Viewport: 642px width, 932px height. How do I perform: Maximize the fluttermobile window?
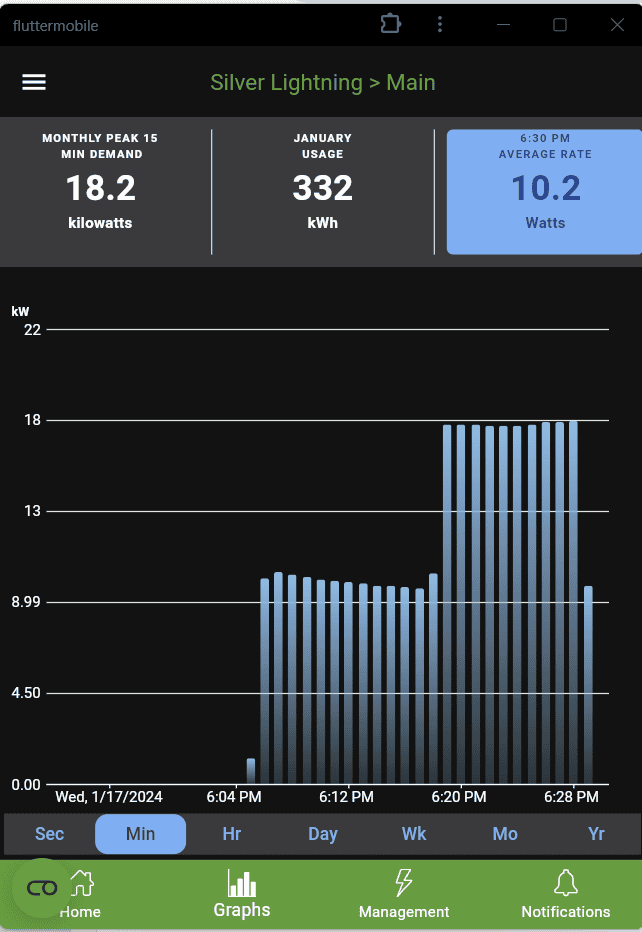point(560,25)
